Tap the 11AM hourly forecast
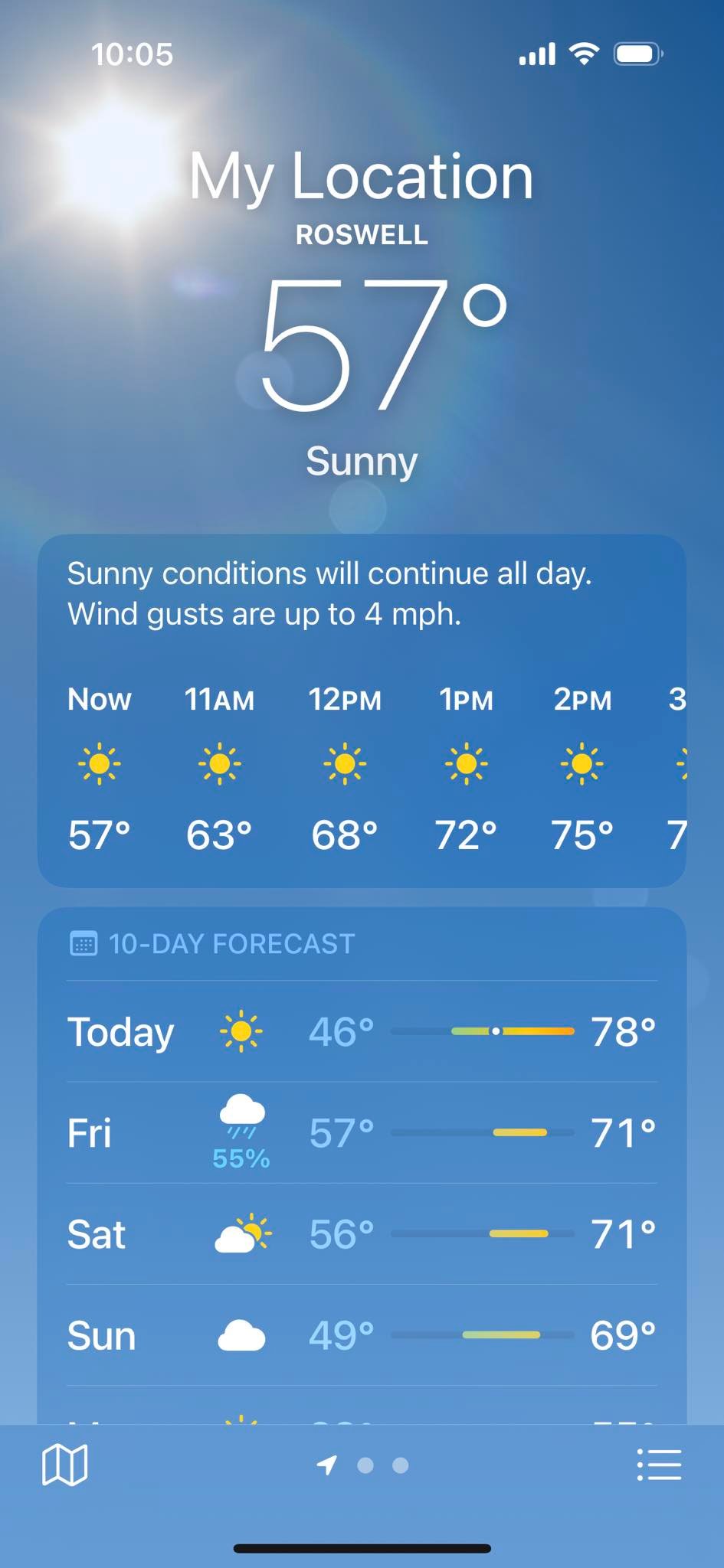The image size is (724, 1568). pos(219,766)
